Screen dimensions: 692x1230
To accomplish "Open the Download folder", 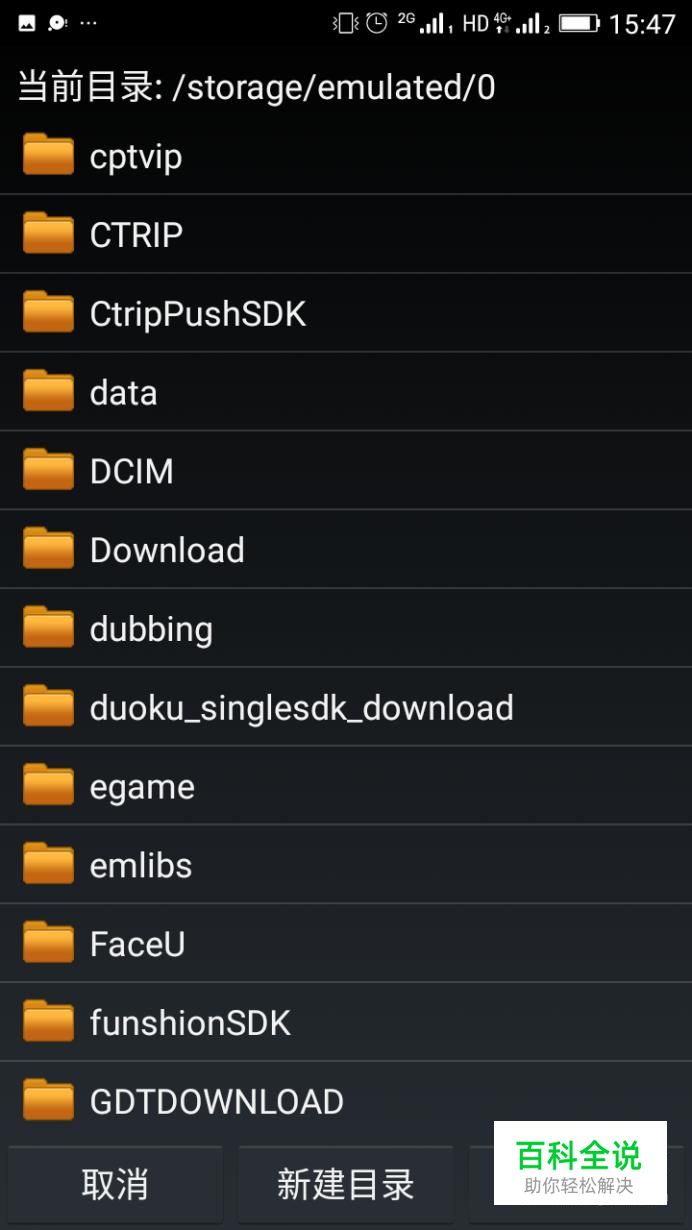I will pos(346,550).
